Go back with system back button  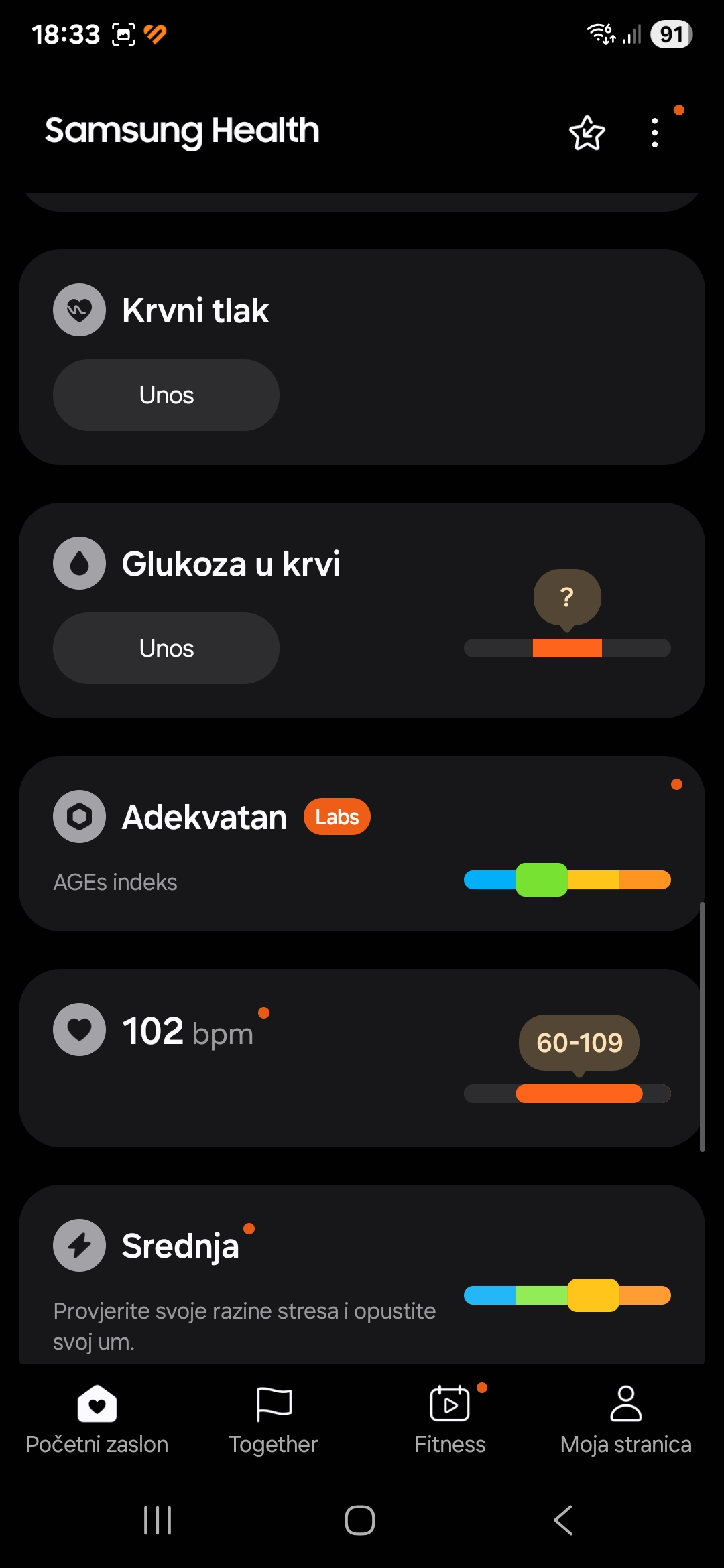(563, 1520)
